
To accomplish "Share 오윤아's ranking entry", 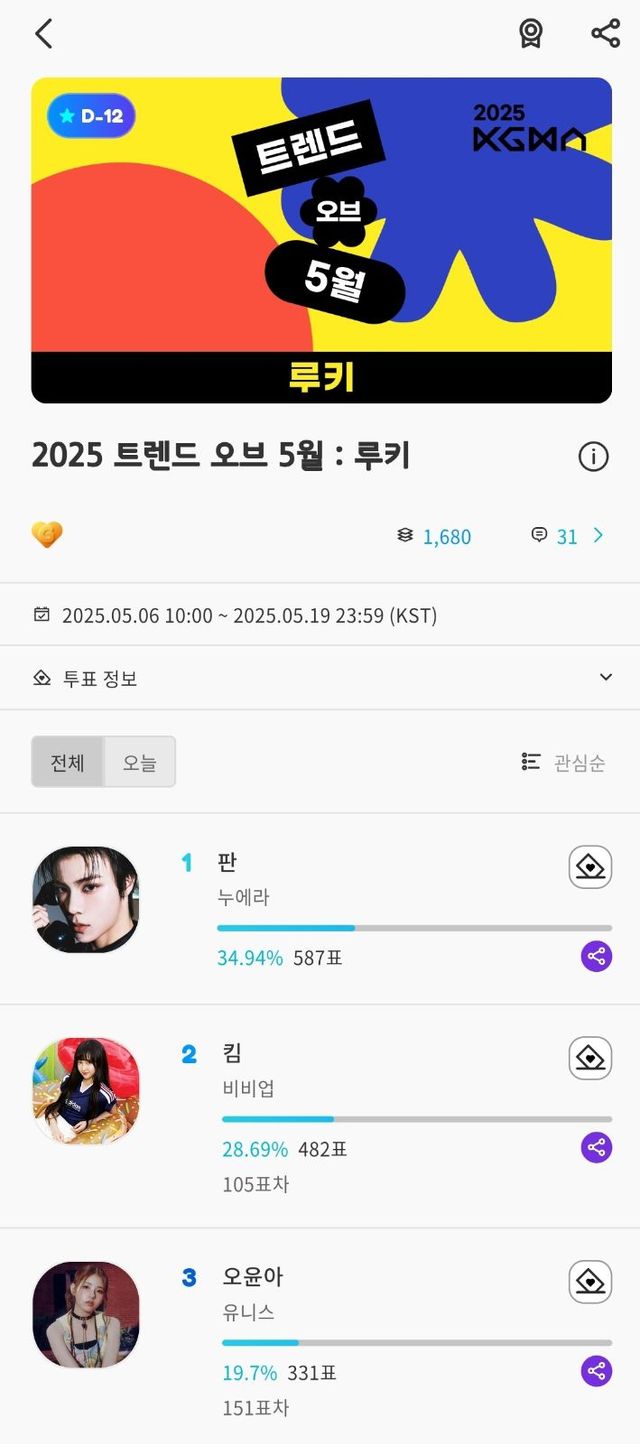I will pos(596,1371).
